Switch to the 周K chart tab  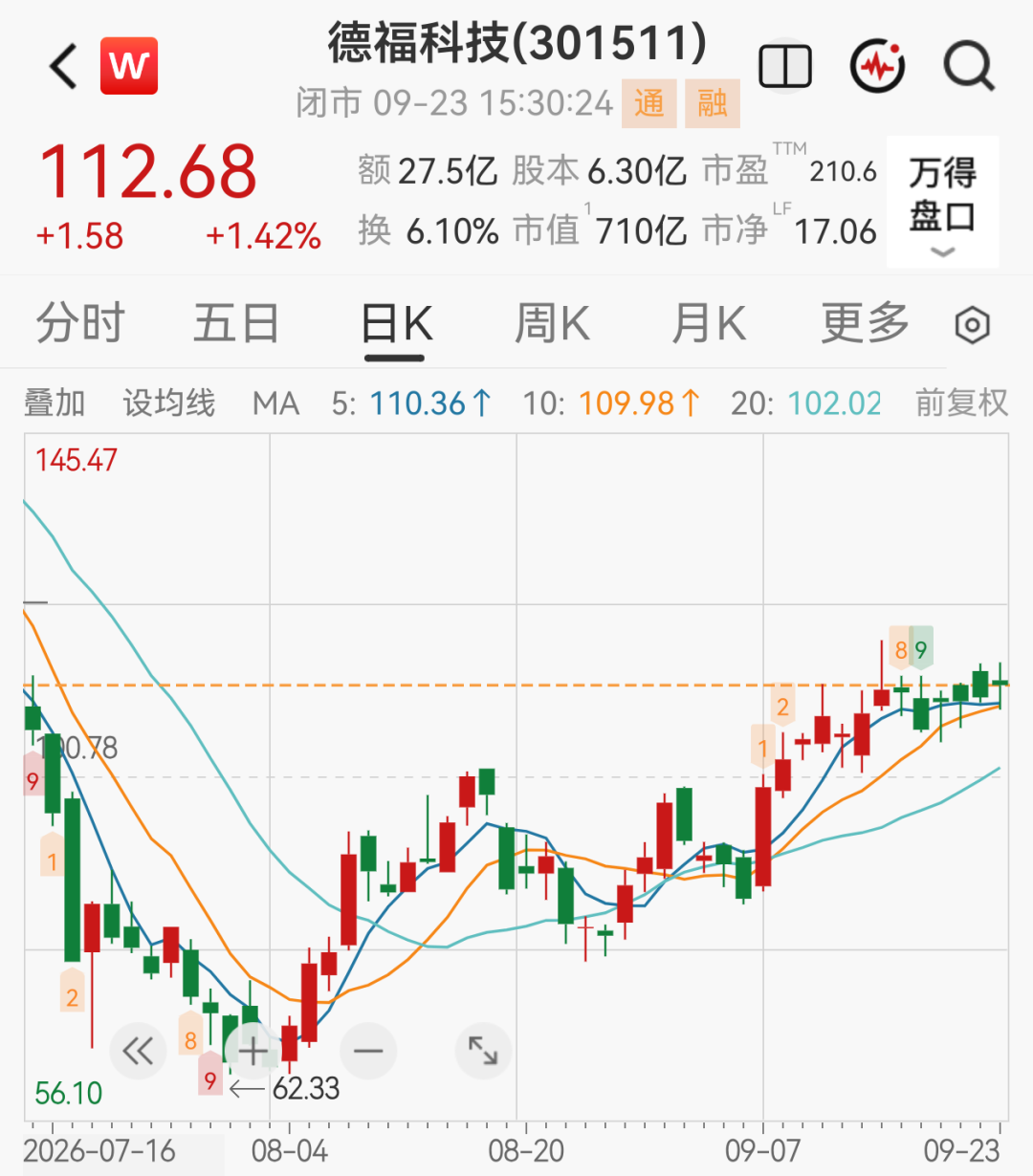pyautogui.click(x=552, y=323)
